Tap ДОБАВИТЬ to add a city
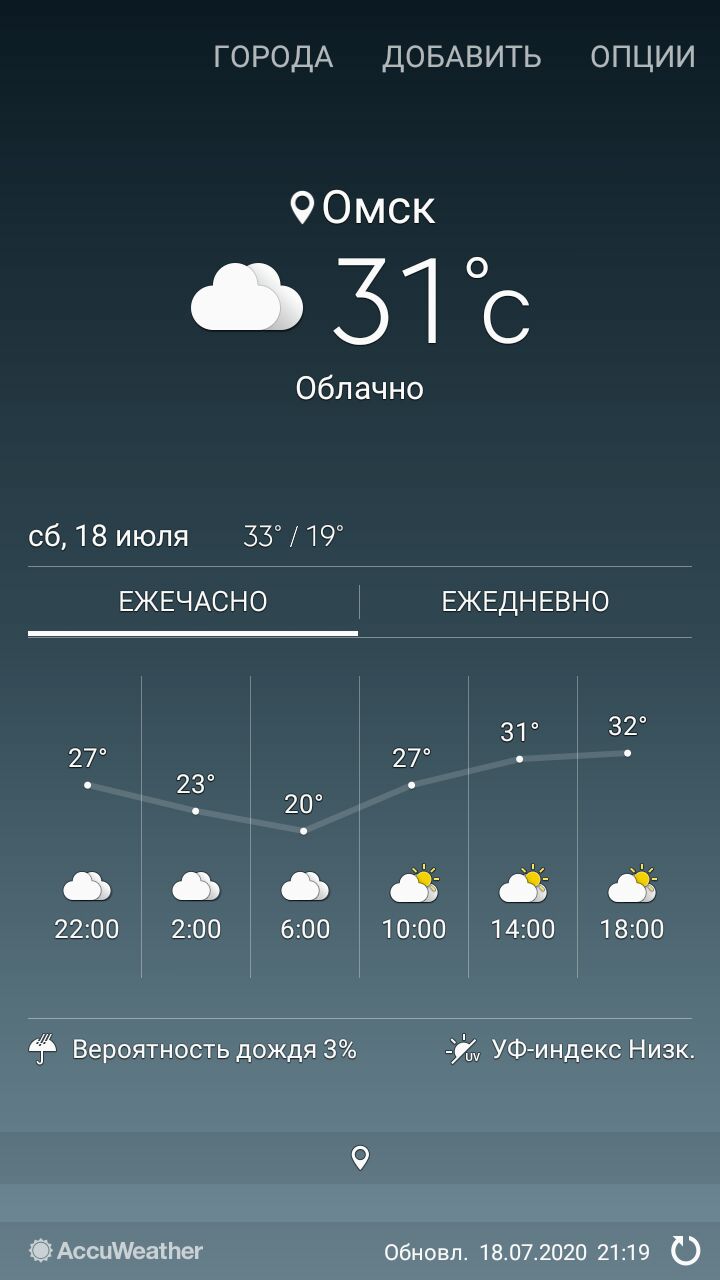This screenshot has height=1280, width=720. 461,57
